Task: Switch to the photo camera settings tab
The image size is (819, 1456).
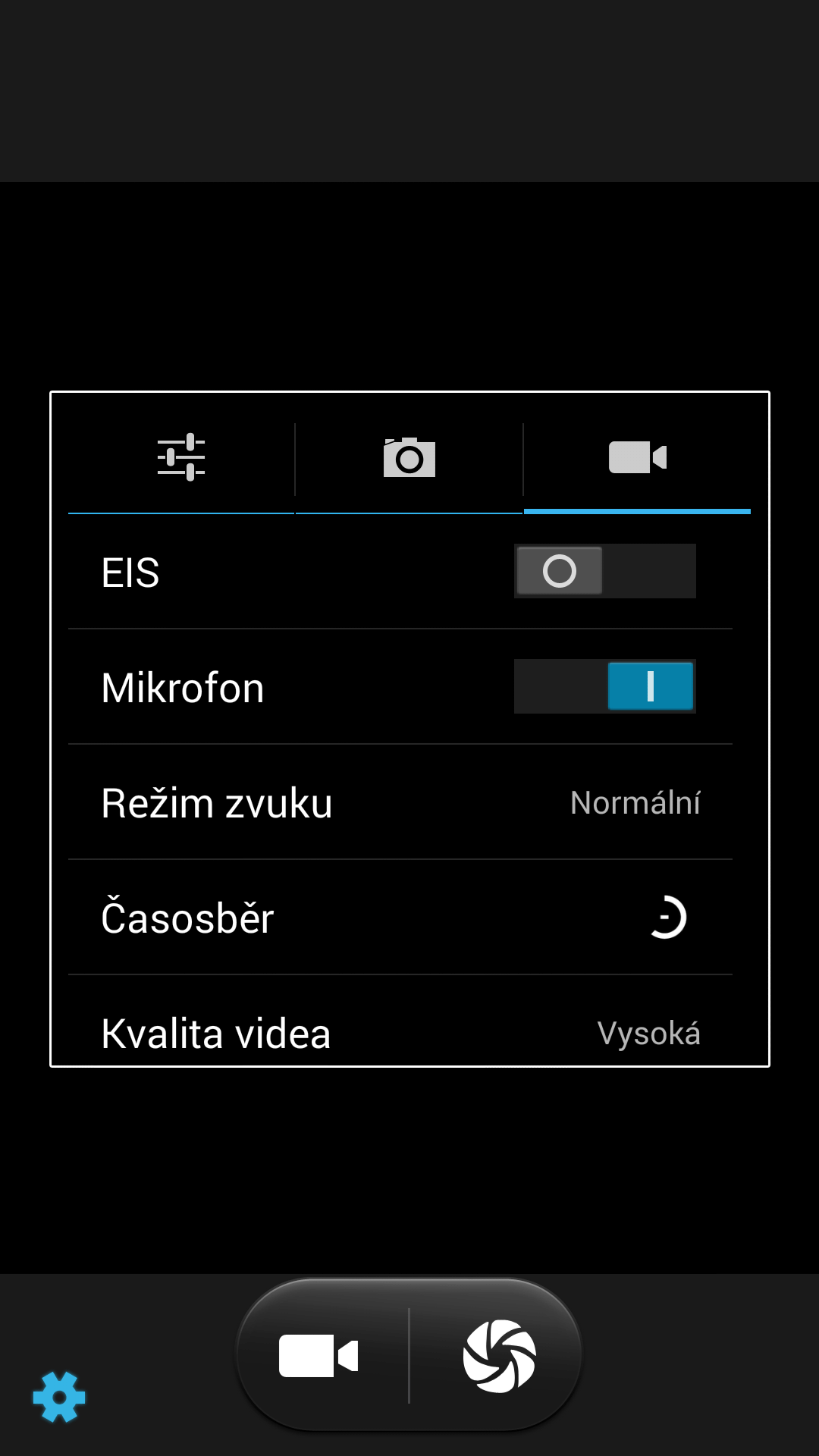Action: coord(409,458)
